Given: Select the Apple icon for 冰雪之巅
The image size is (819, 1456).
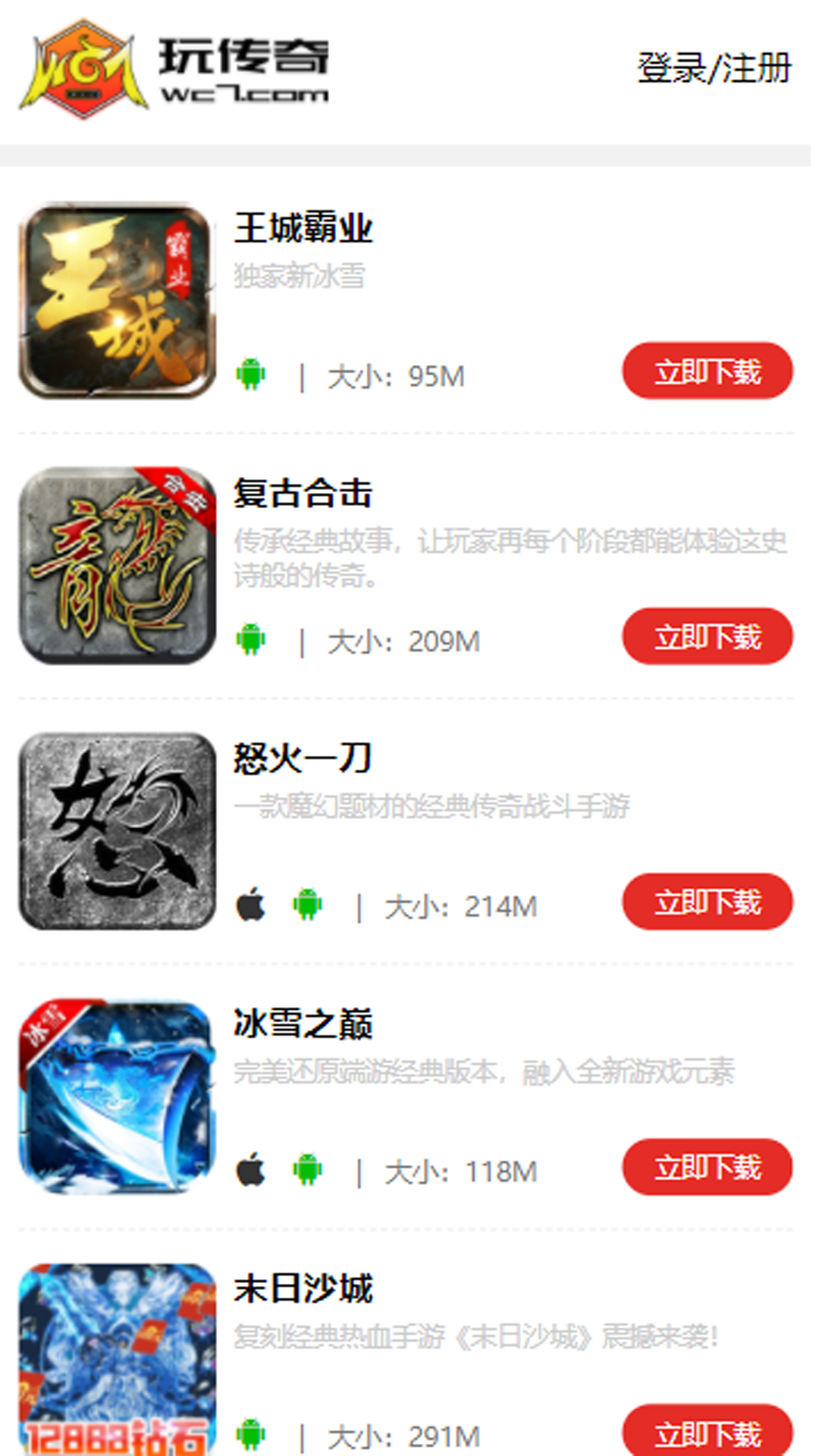Looking at the screenshot, I should tap(250, 1168).
